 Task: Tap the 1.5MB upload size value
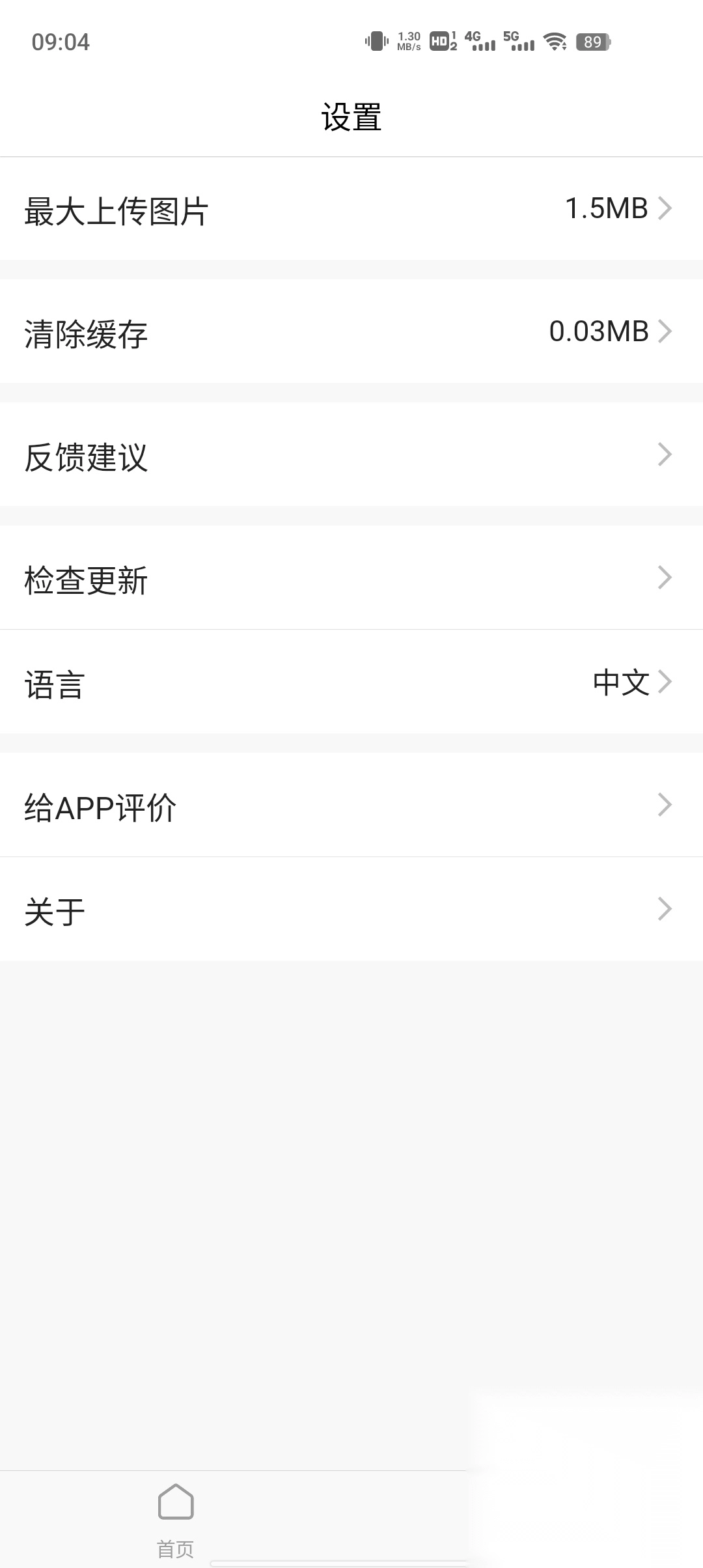(x=605, y=208)
